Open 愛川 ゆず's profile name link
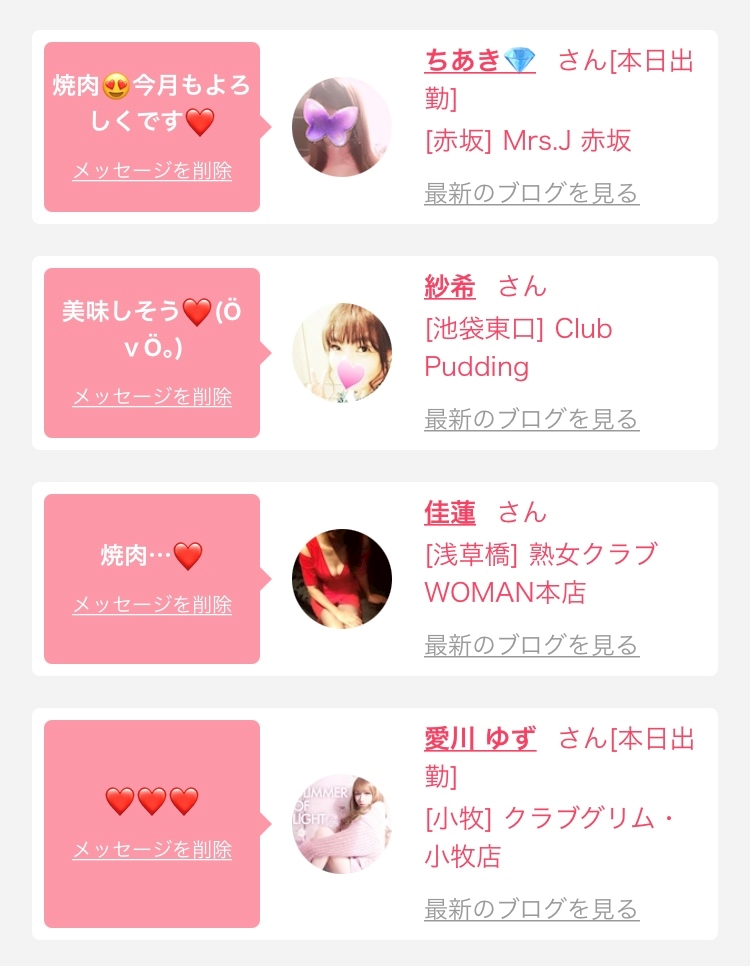The image size is (750, 966). [480, 739]
